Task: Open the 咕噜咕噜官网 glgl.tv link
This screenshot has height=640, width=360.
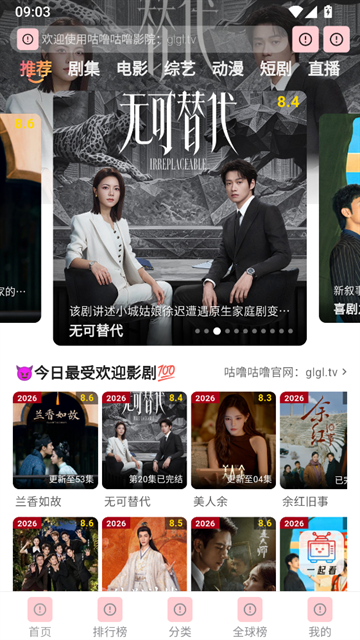Action: [x=285, y=372]
